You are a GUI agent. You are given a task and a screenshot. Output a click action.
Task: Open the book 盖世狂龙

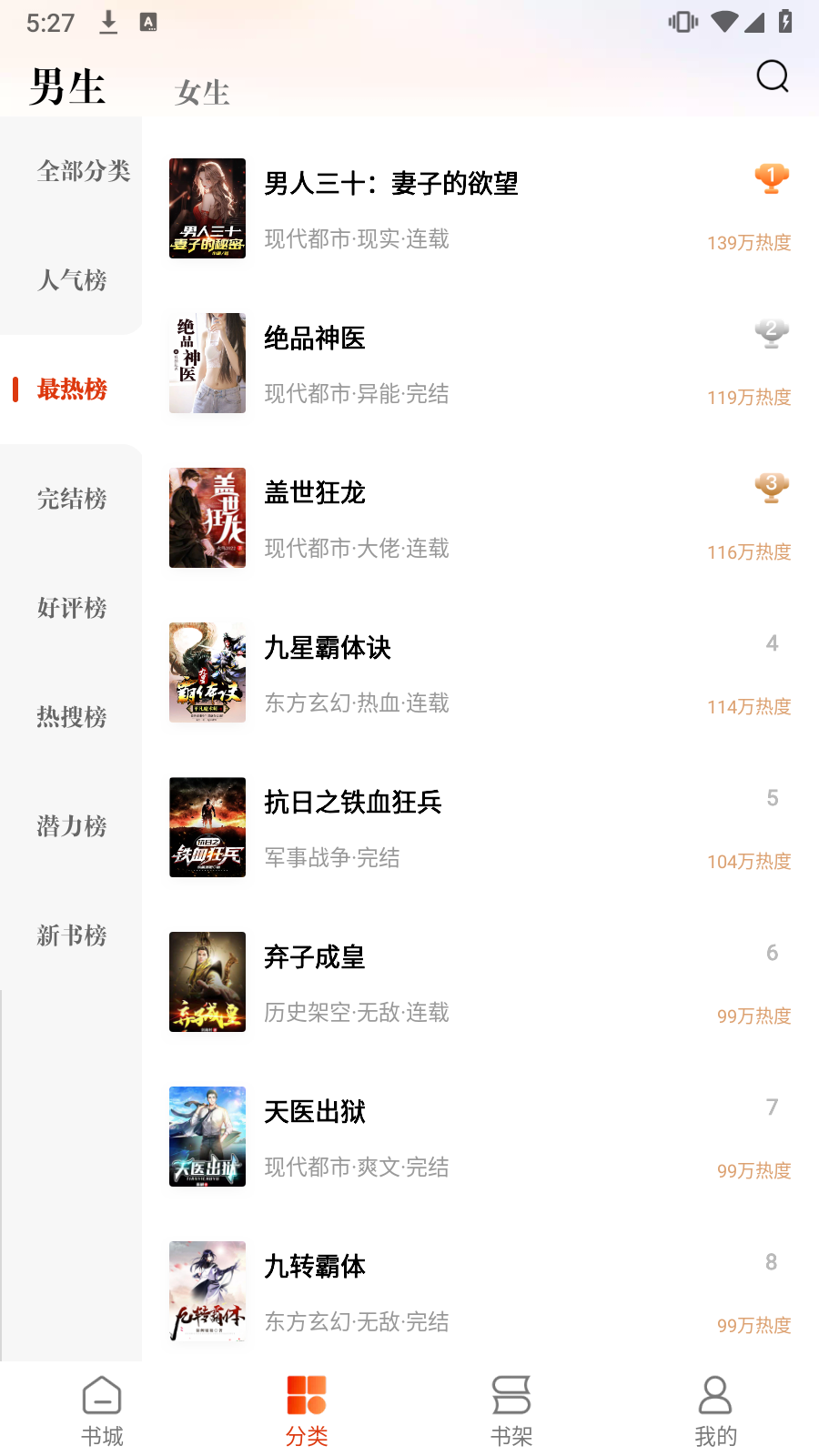pos(480,518)
